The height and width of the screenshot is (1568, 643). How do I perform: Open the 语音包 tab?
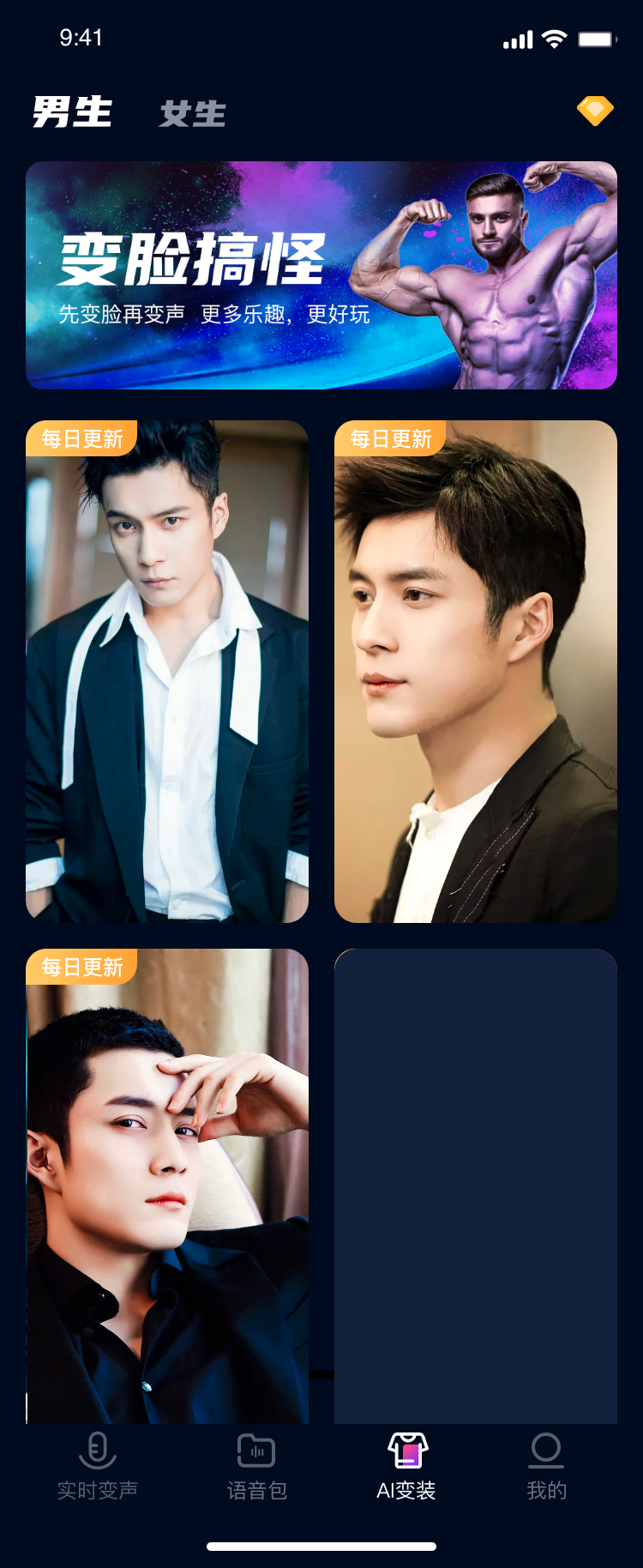(256, 1466)
